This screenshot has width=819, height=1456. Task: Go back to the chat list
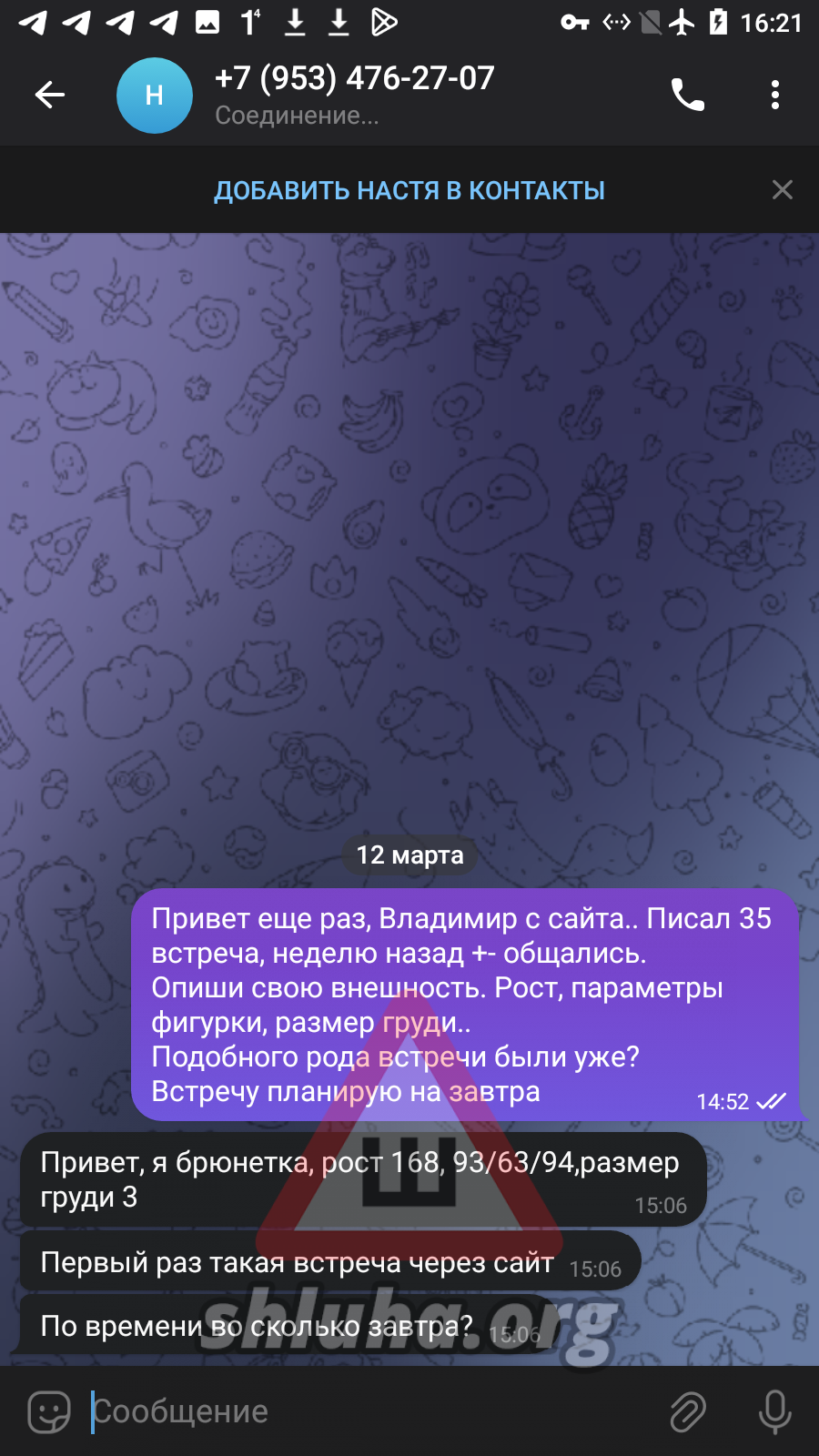pos(50,95)
